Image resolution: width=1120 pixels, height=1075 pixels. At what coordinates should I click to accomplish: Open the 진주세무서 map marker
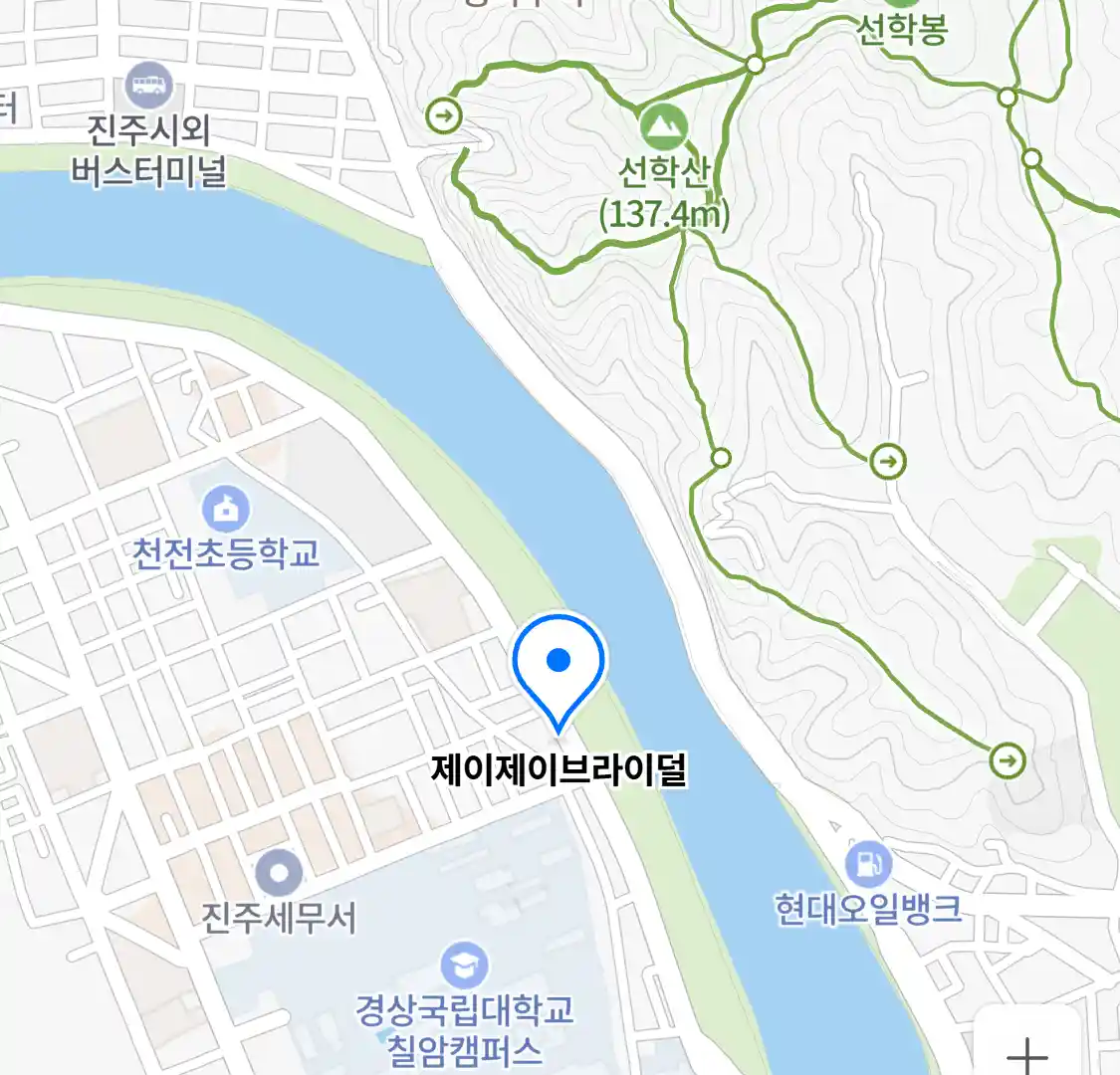tap(279, 874)
